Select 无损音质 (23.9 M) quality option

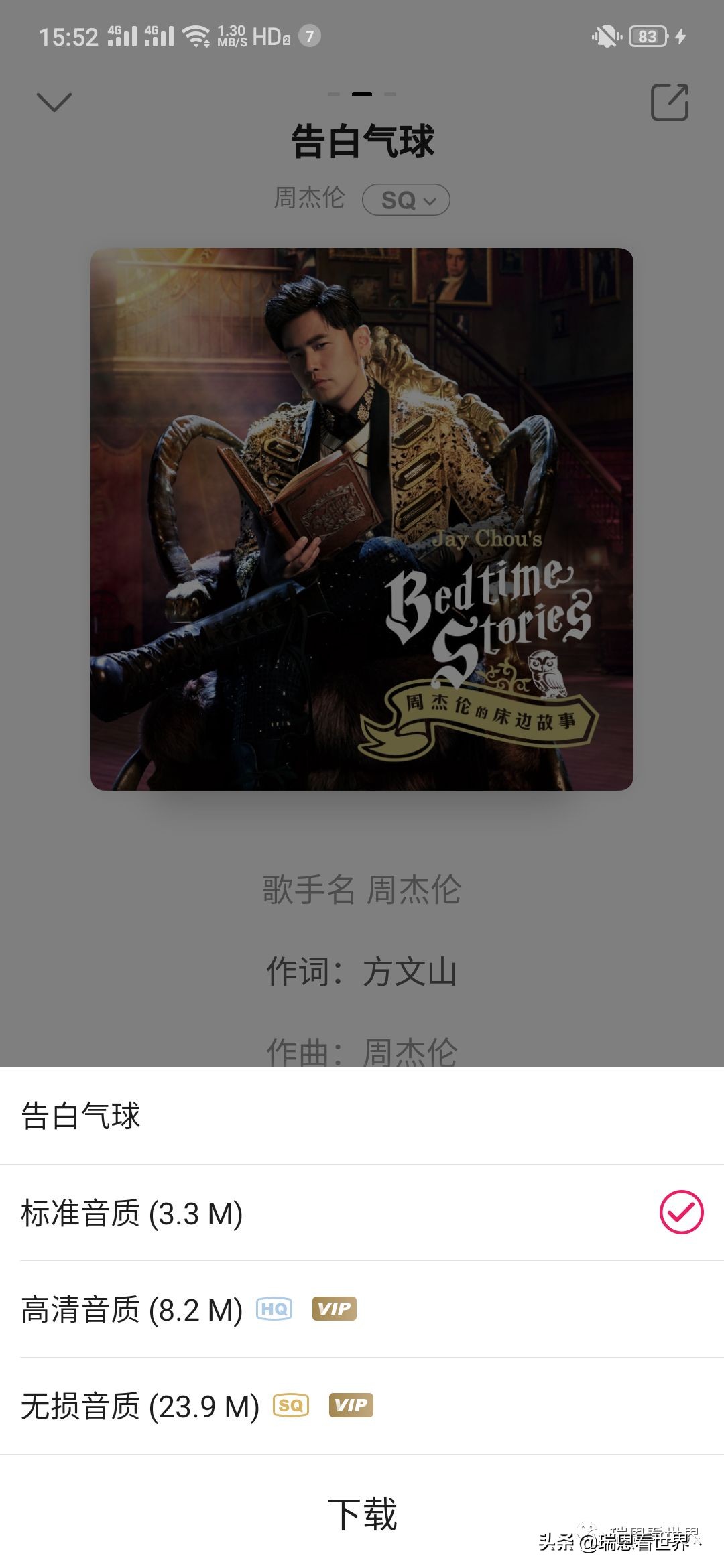139,1404
